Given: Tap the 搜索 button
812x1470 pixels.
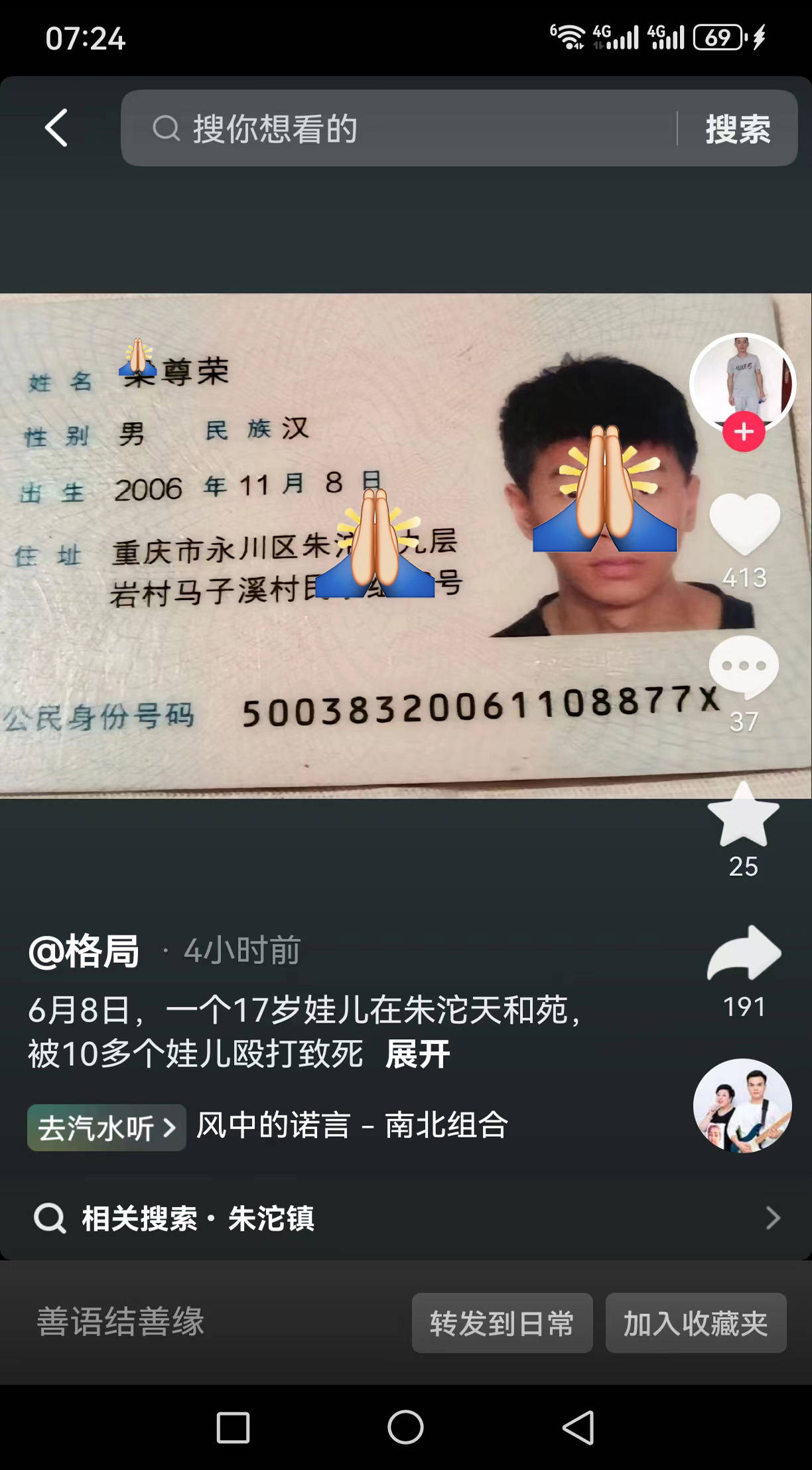Looking at the screenshot, I should (738, 128).
